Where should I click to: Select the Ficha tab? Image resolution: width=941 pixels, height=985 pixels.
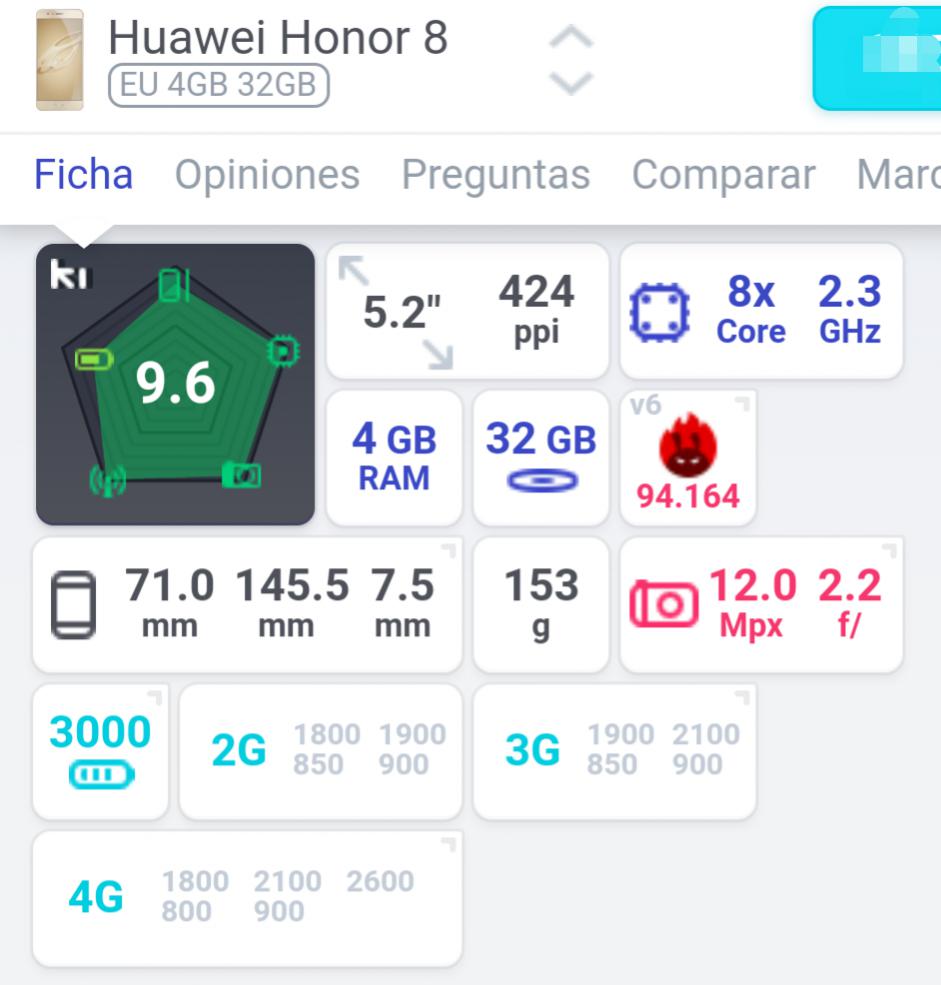[x=83, y=175]
